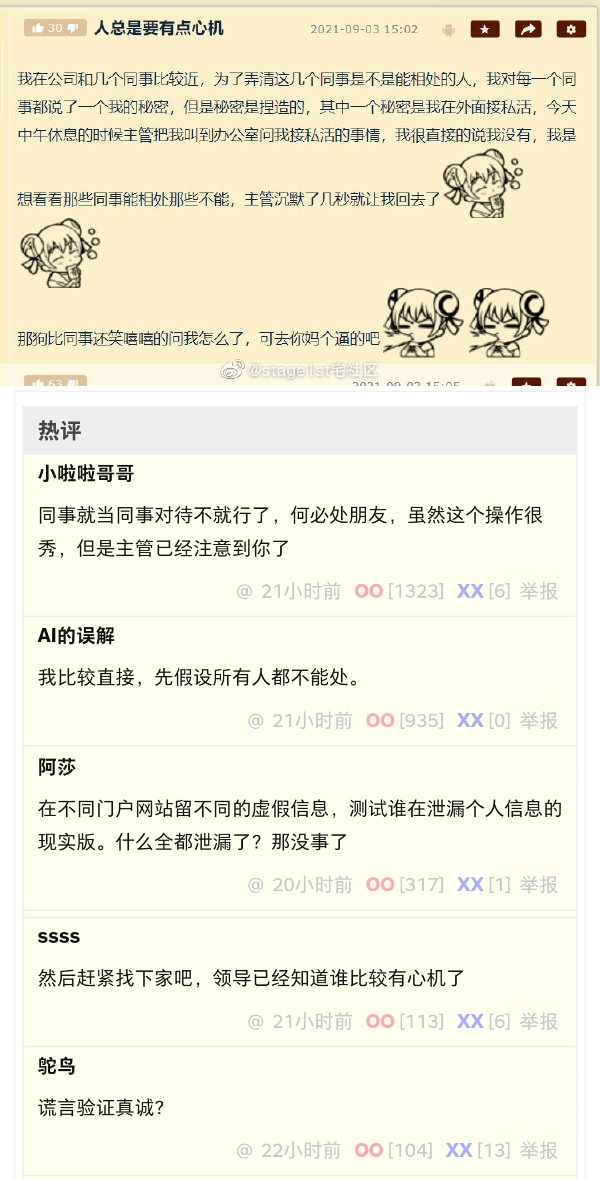Viewport: 600px width, 1179px height.
Task: Report AI的误解's comment via 举报
Action: pyautogui.click(x=538, y=720)
